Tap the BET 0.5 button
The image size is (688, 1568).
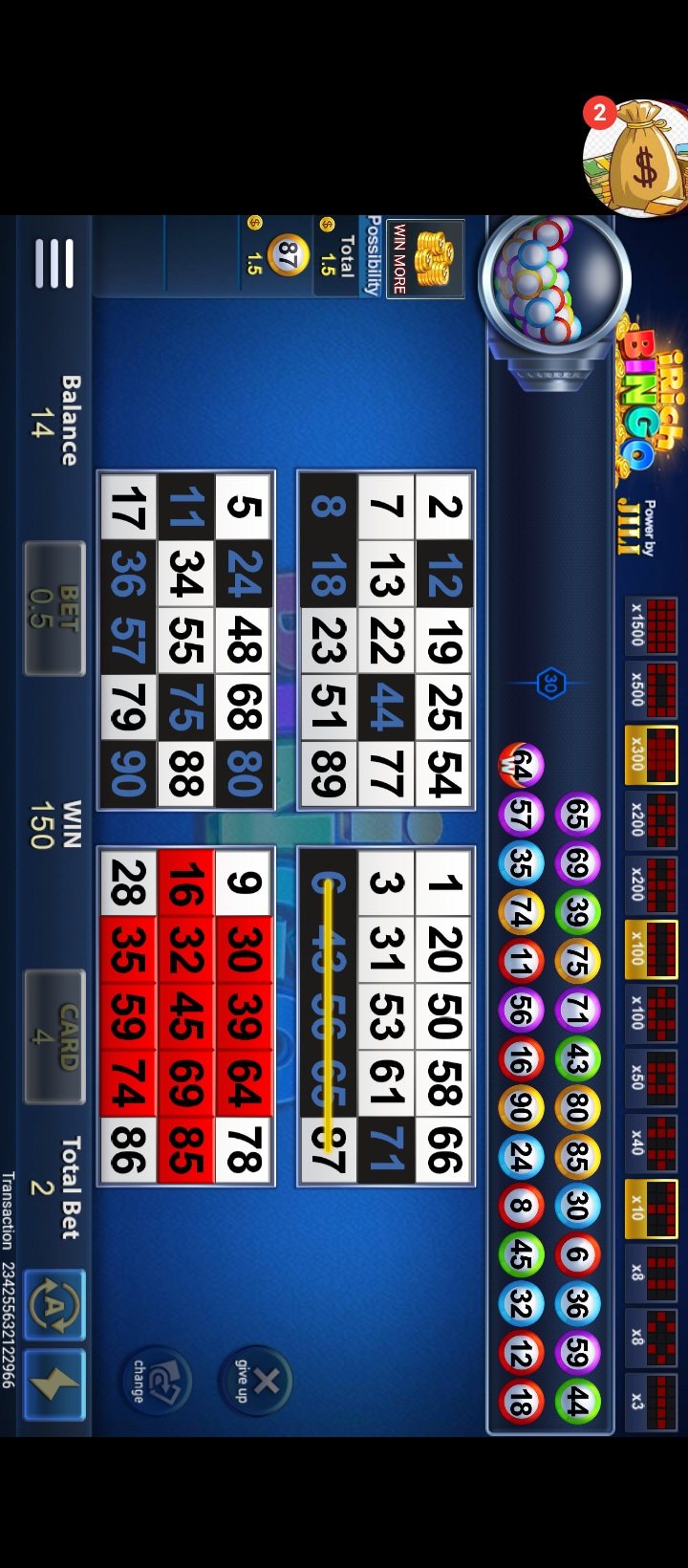(54, 608)
